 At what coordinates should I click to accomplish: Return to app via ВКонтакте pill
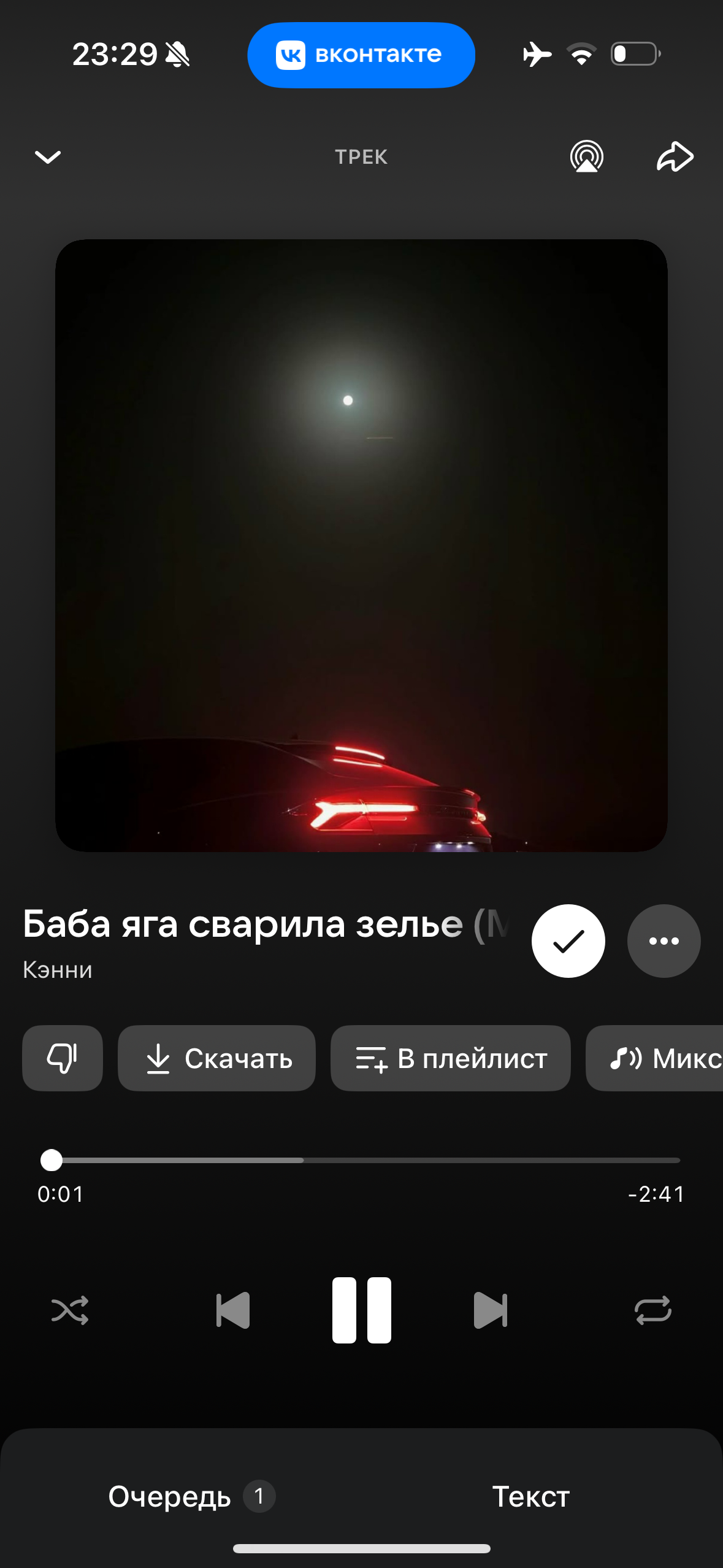pyautogui.click(x=361, y=55)
